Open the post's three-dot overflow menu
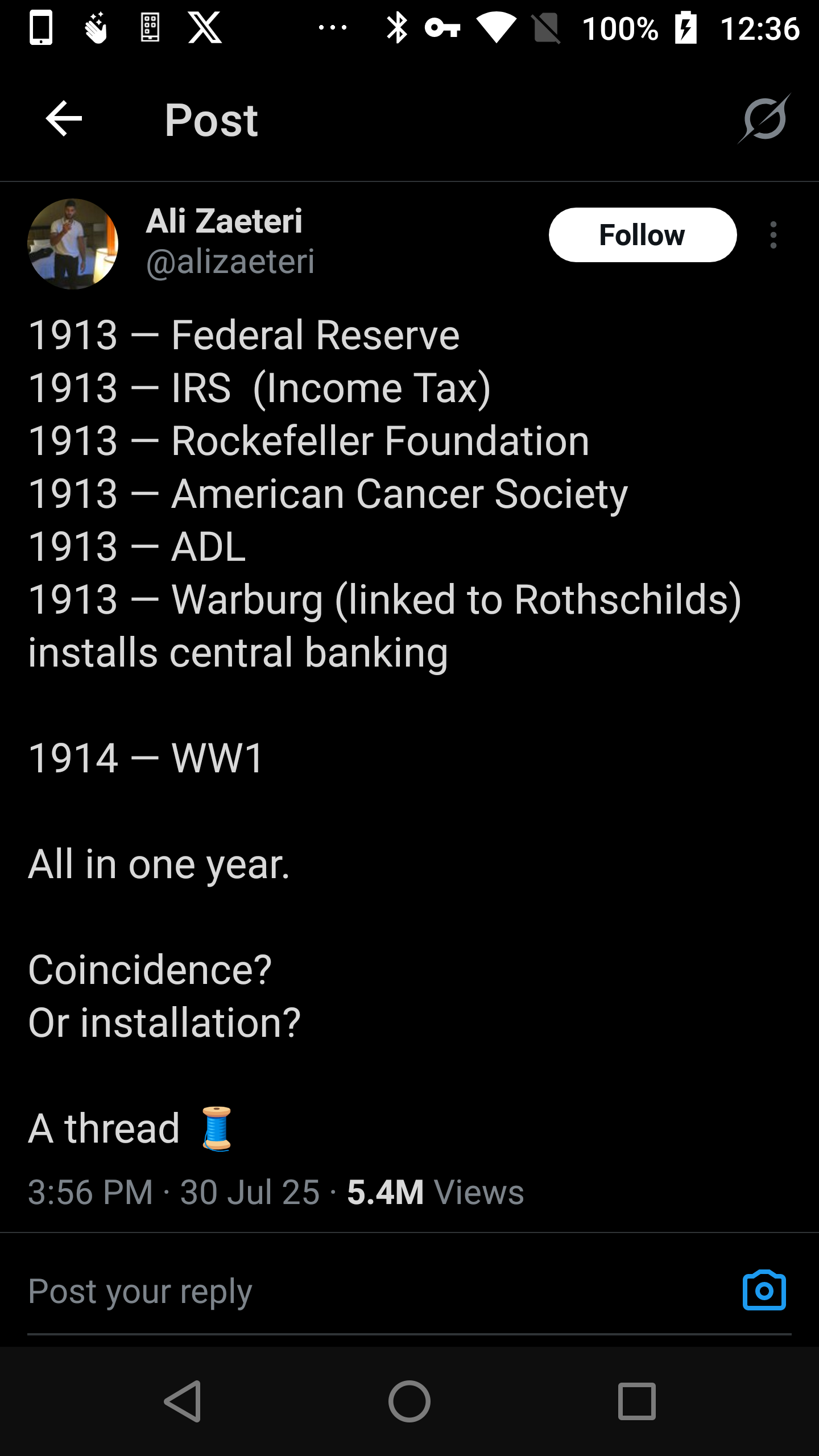This screenshot has width=819, height=1456. click(x=773, y=235)
